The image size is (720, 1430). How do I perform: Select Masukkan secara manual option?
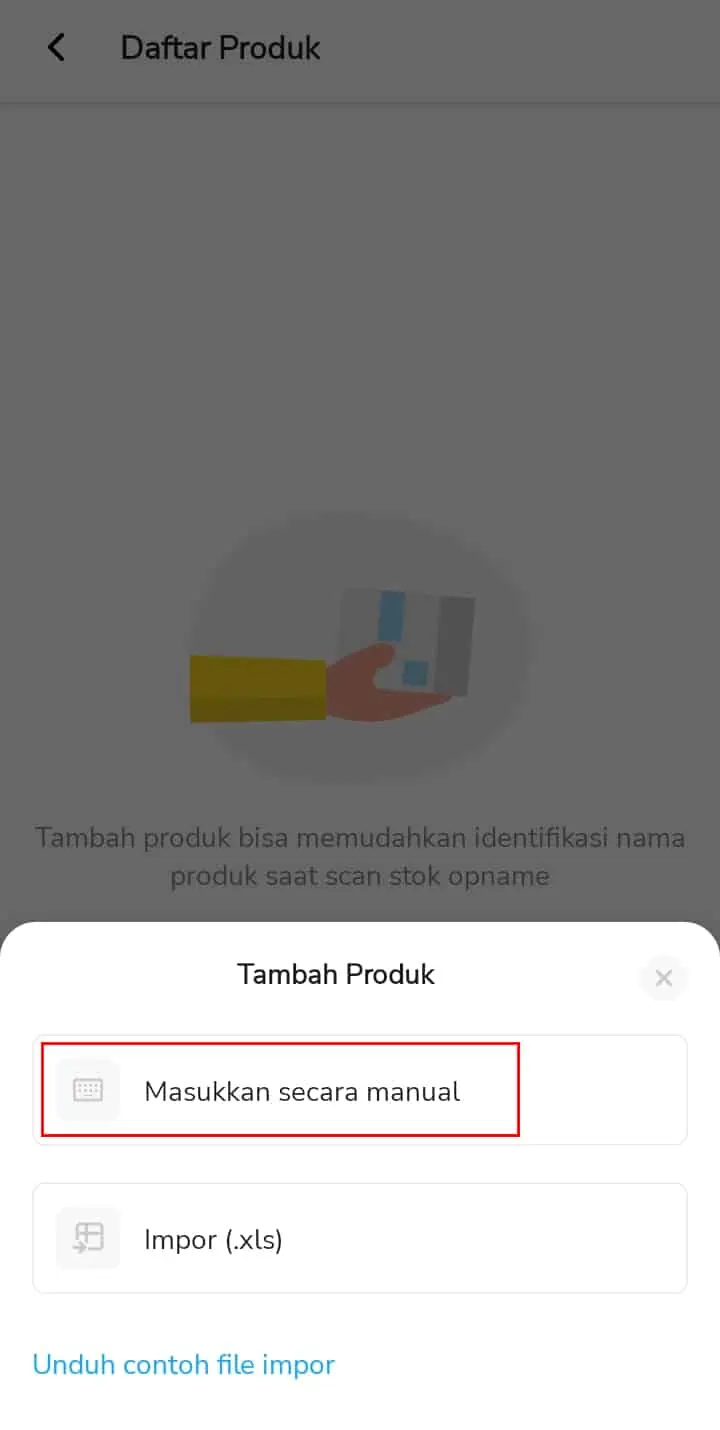point(360,1090)
